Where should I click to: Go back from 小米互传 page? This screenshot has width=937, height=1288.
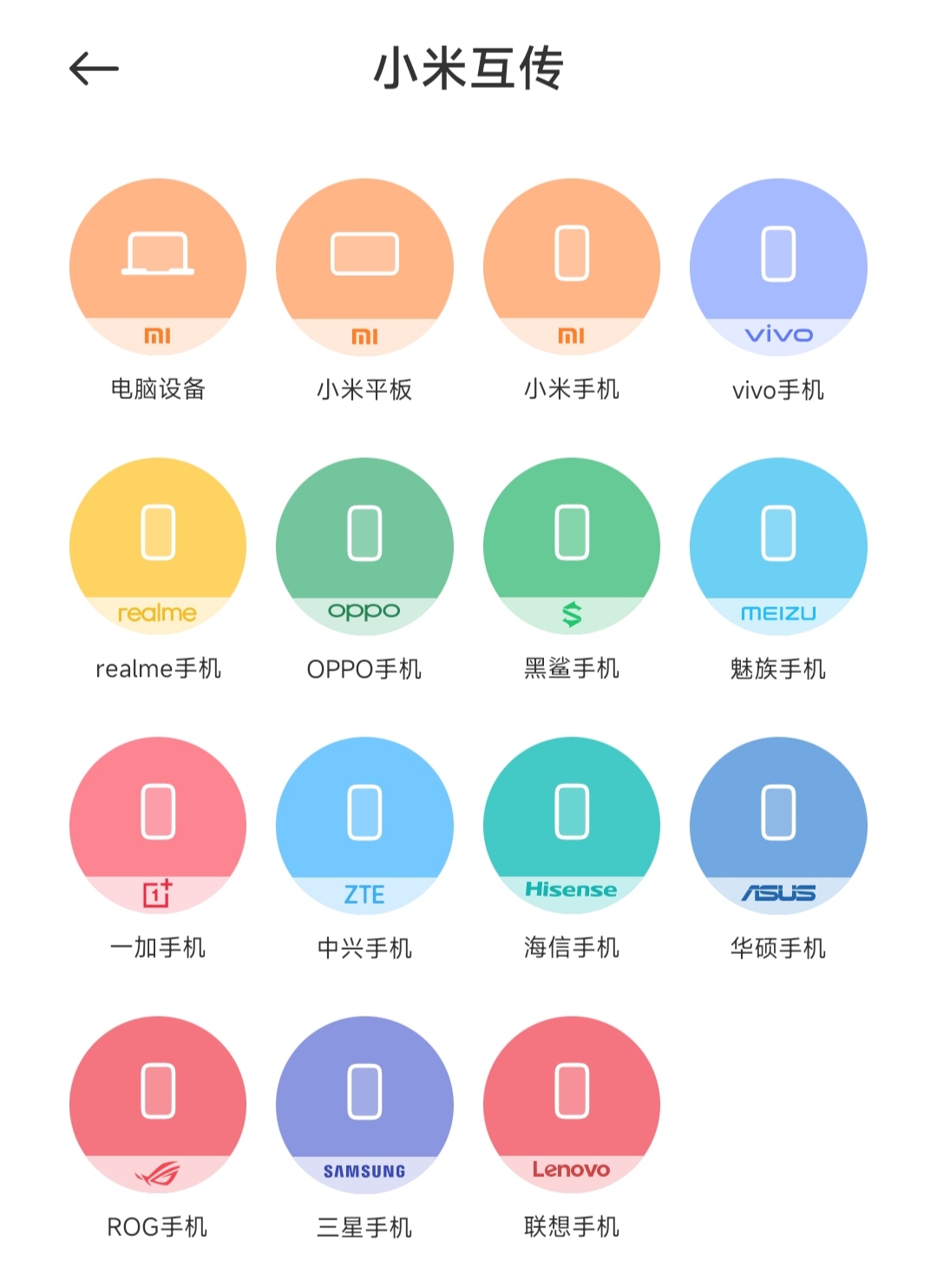coord(94,69)
